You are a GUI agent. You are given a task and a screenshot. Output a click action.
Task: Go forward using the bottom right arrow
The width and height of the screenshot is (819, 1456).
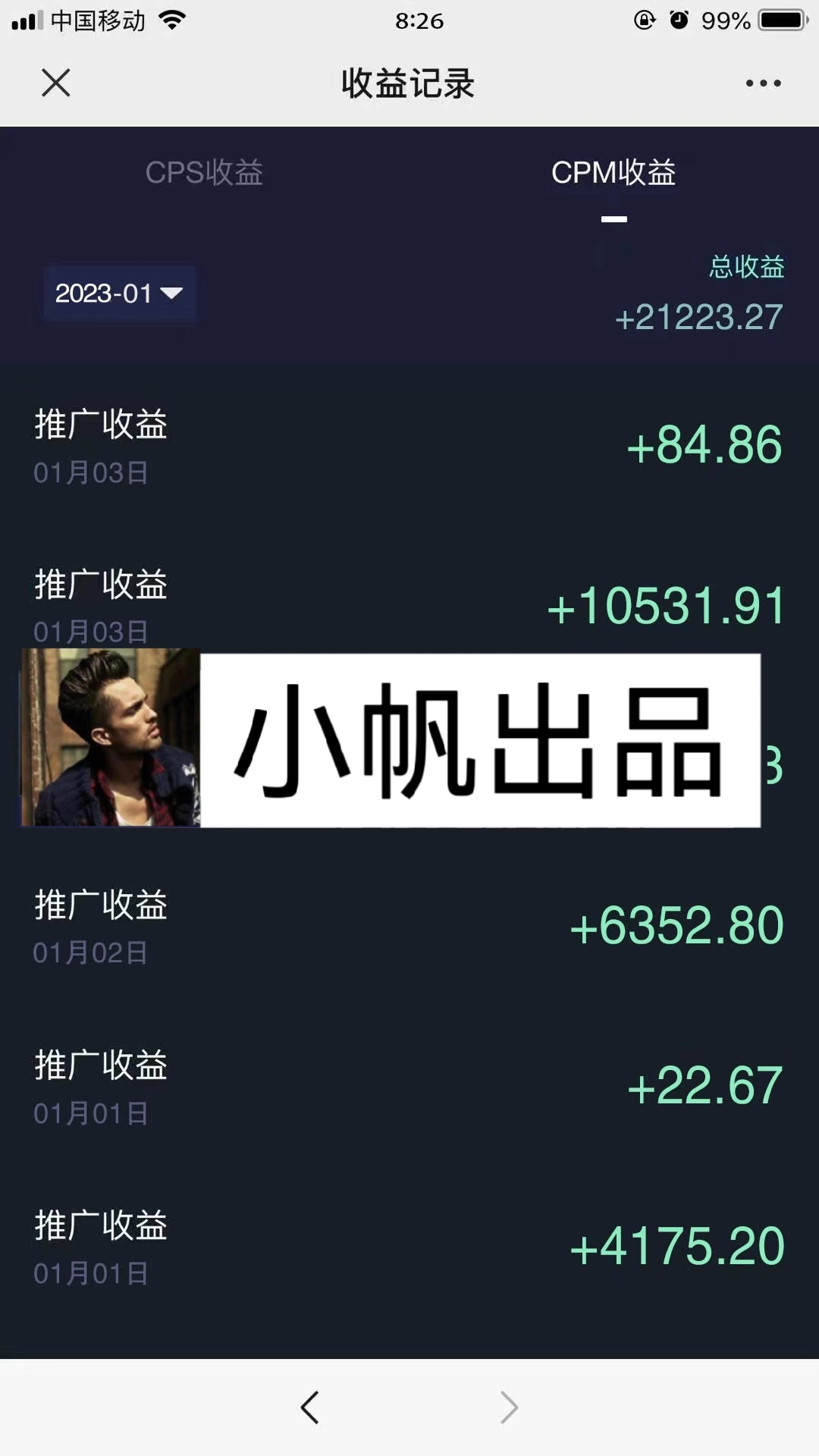[510, 1407]
